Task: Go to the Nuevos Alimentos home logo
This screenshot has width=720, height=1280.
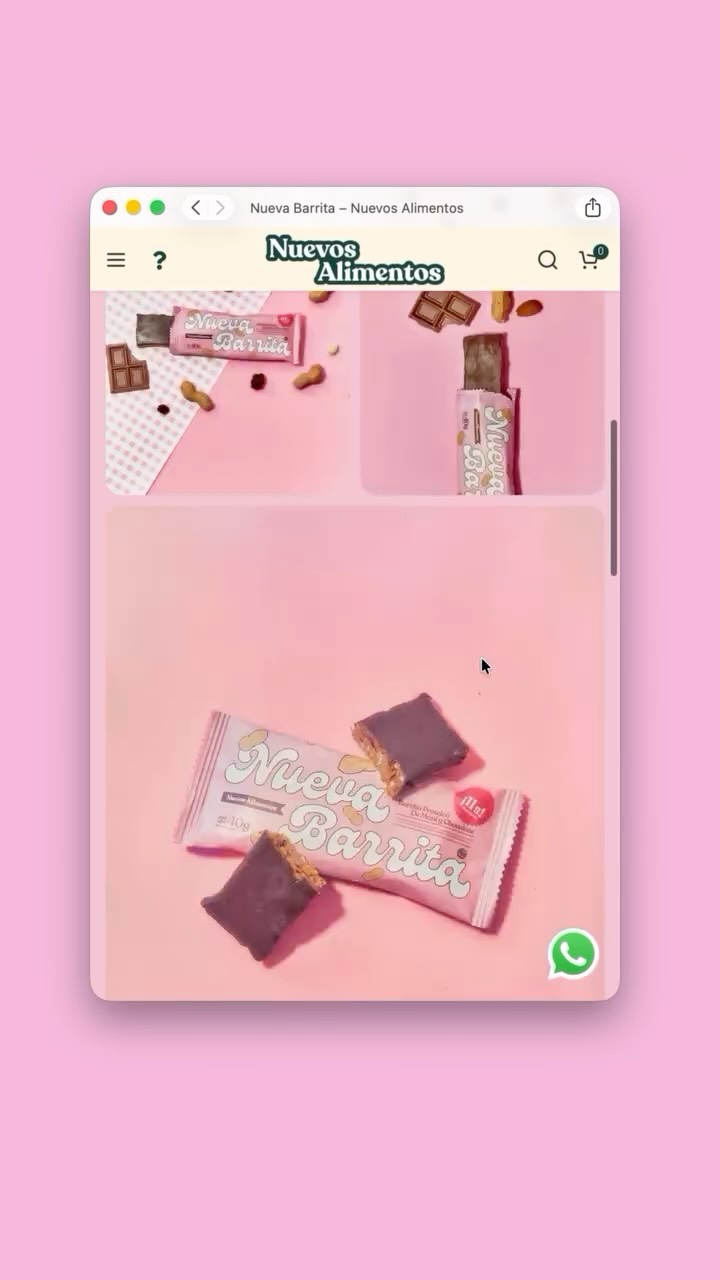Action: (354, 260)
